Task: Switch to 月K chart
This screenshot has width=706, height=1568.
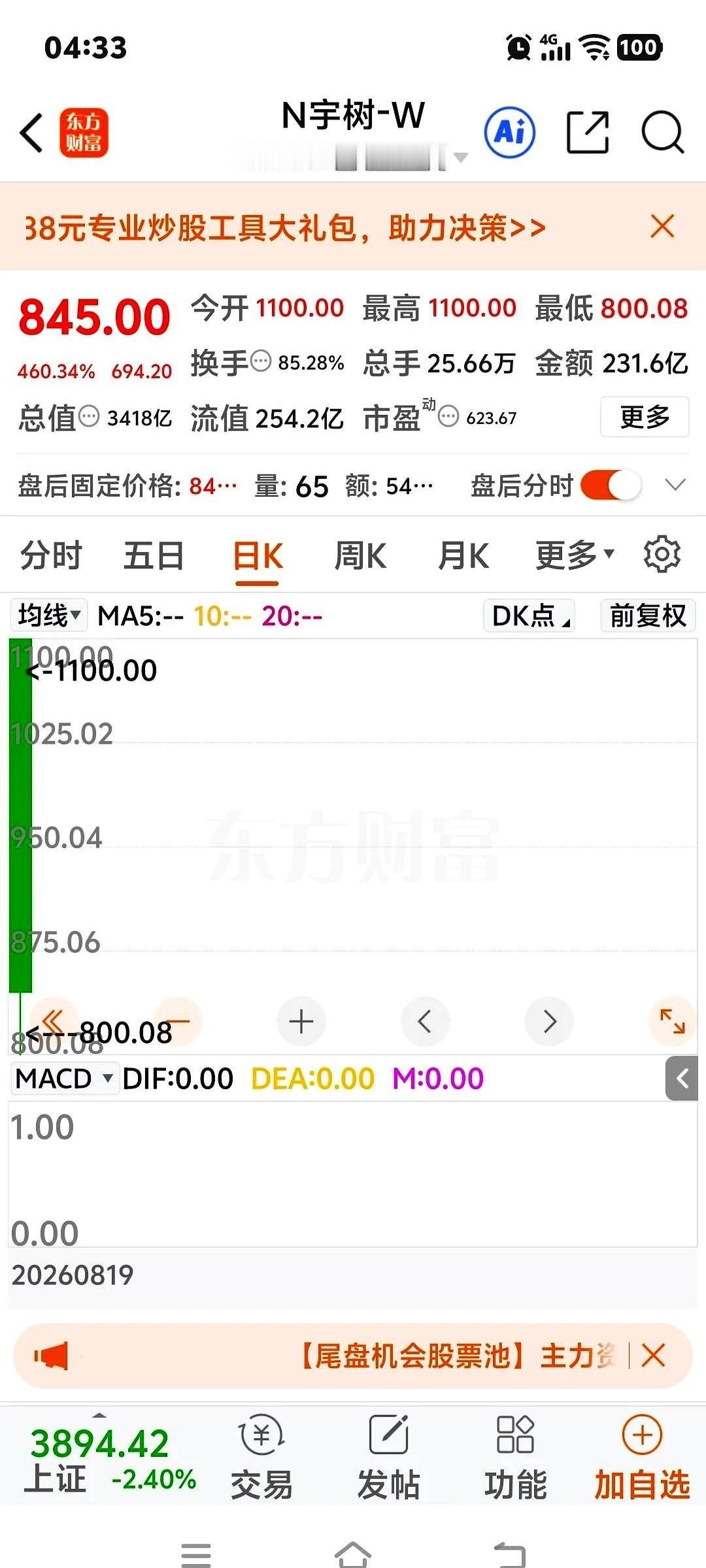Action: [463, 556]
